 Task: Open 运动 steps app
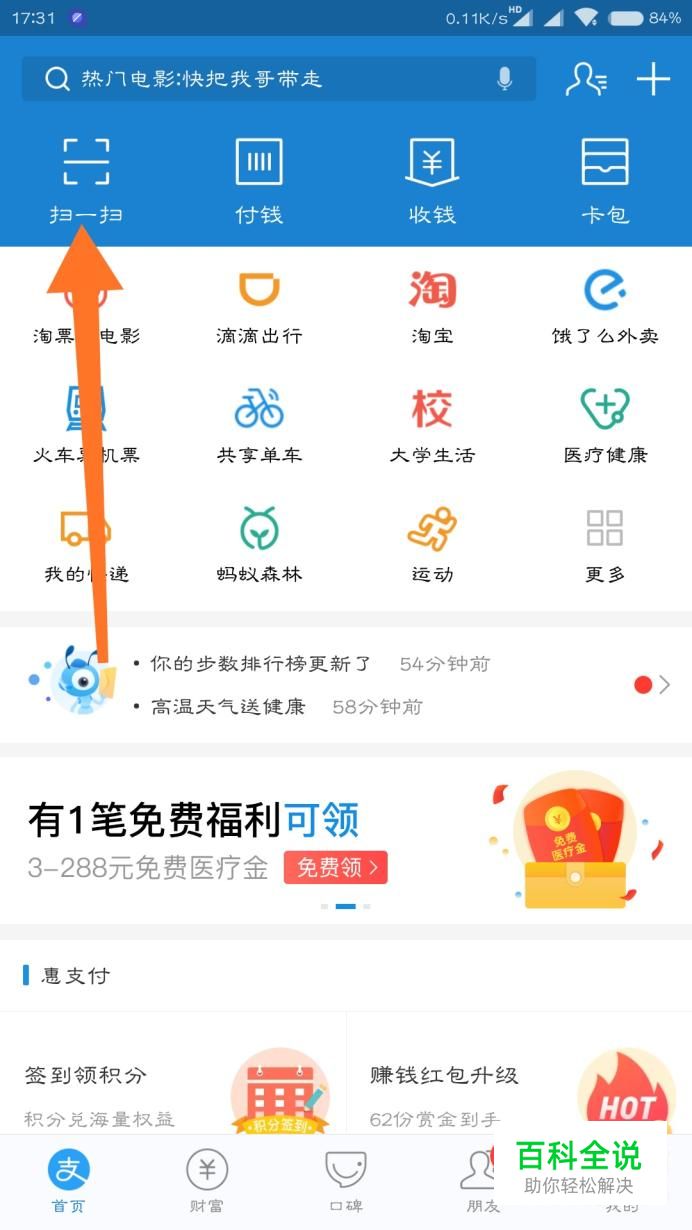[x=432, y=546]
